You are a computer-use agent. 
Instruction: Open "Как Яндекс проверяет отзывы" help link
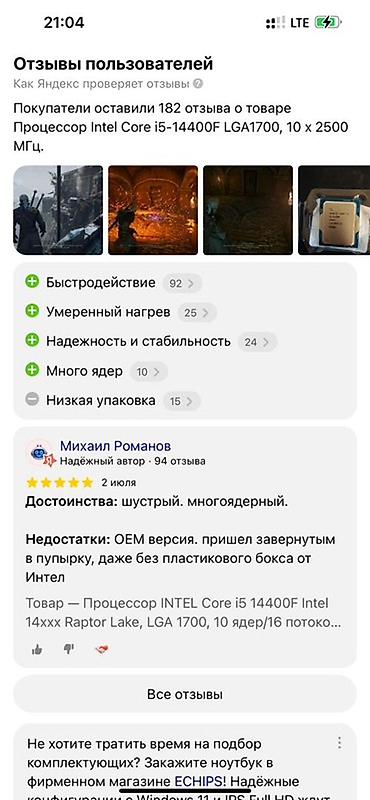(x=108, y=84)
